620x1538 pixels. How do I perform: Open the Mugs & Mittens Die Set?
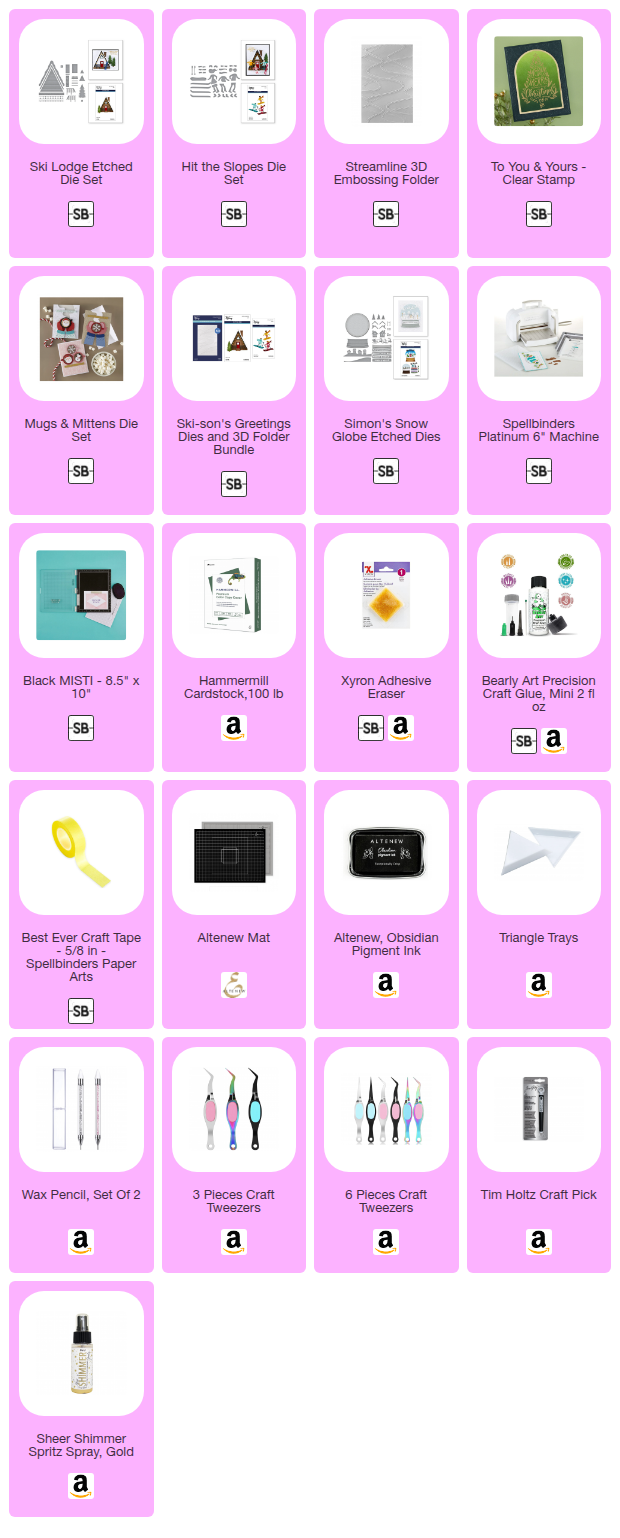pos(81,339)
